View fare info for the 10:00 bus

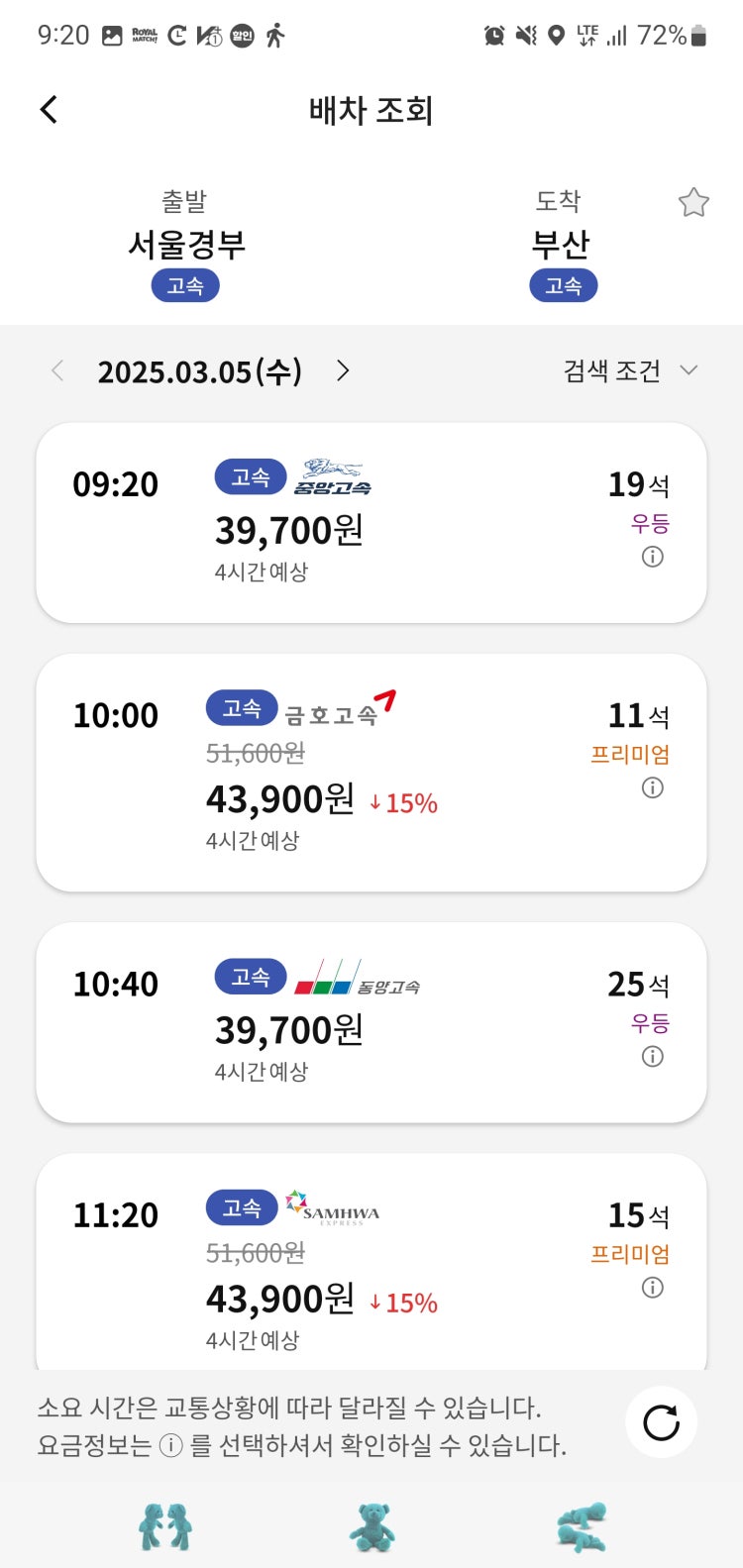652,787
